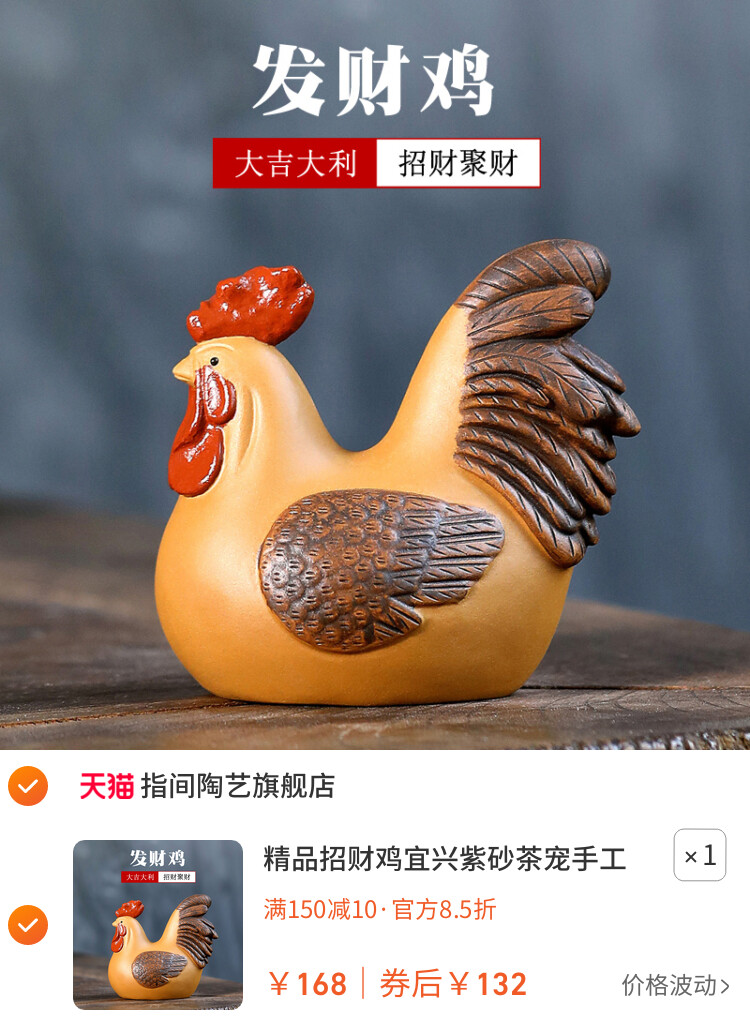Toggle the checkbox for 指间陶艺旗舰店 shop
This screenshot has width=750, height=1030.
tap(28, 786)
